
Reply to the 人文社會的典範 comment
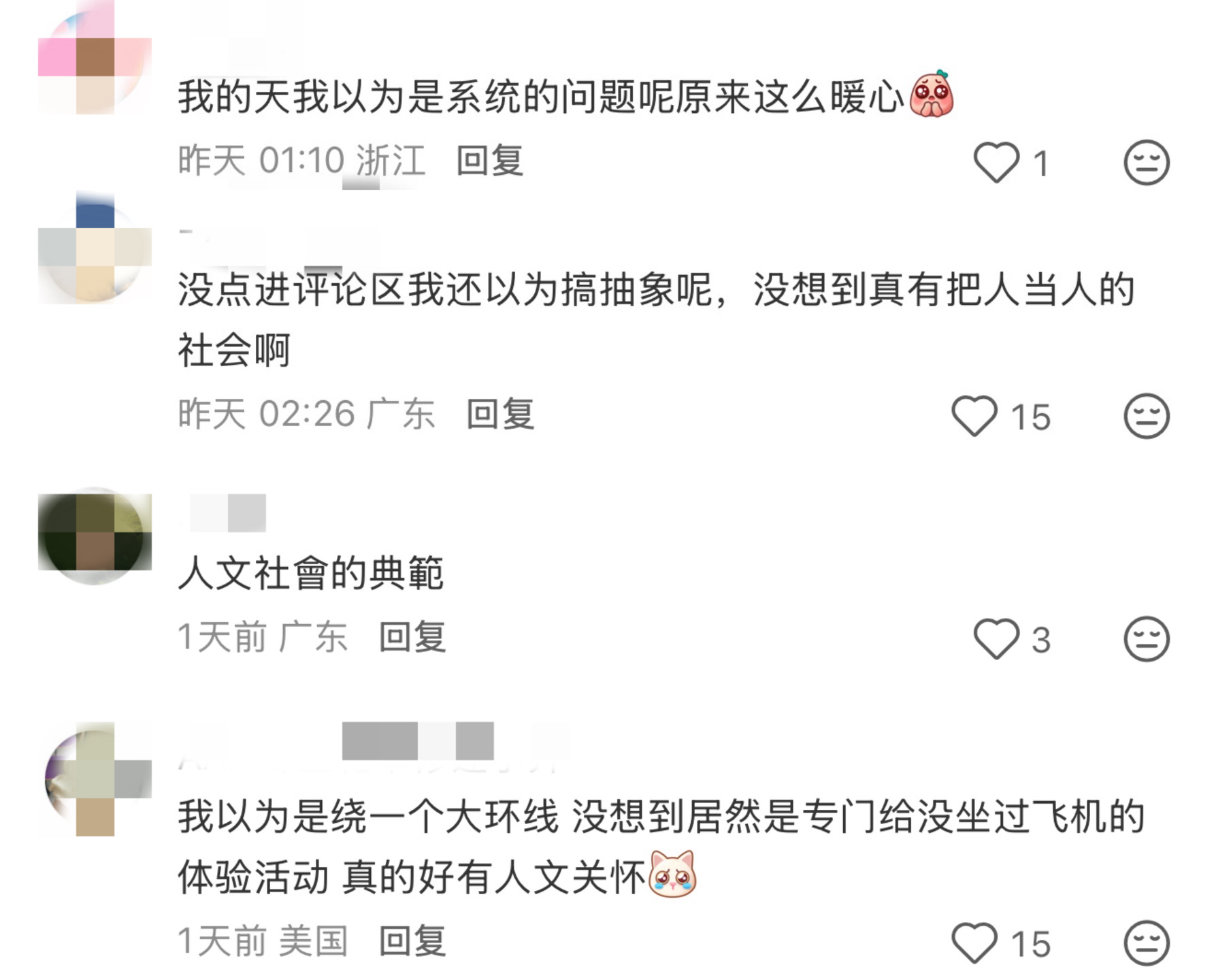pos(412,637)
